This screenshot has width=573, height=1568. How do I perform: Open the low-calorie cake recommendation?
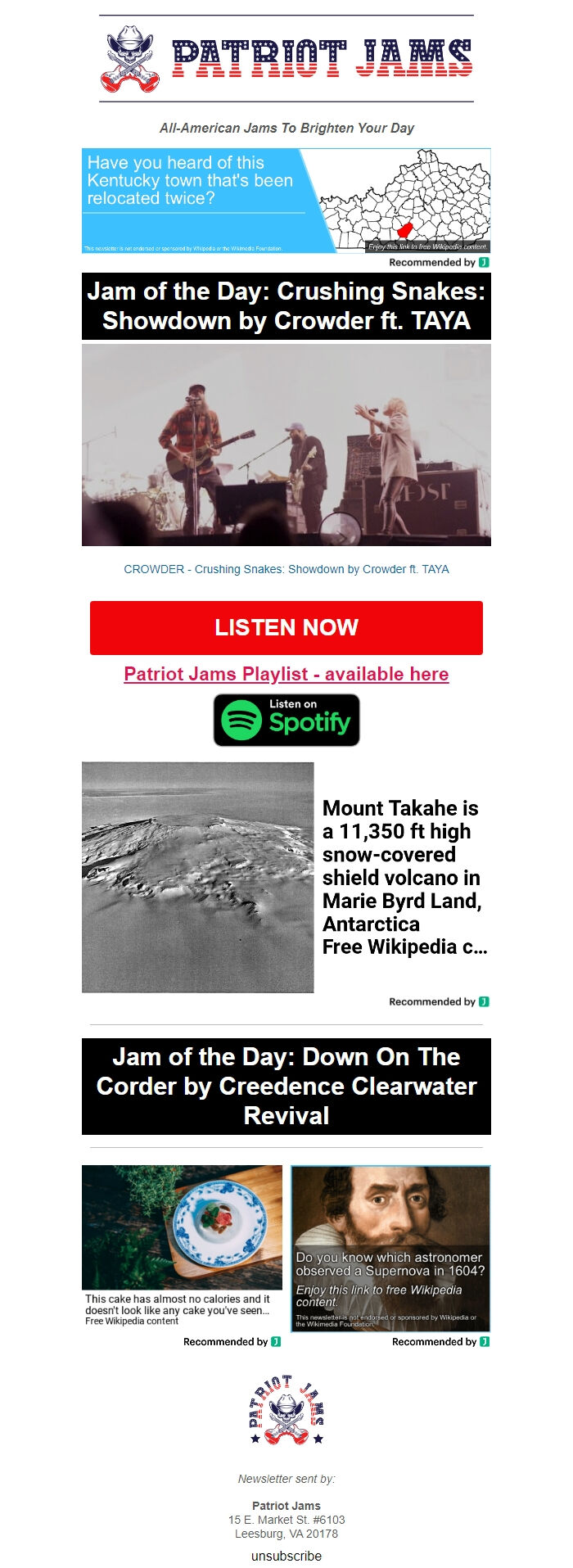point(182,1245)
